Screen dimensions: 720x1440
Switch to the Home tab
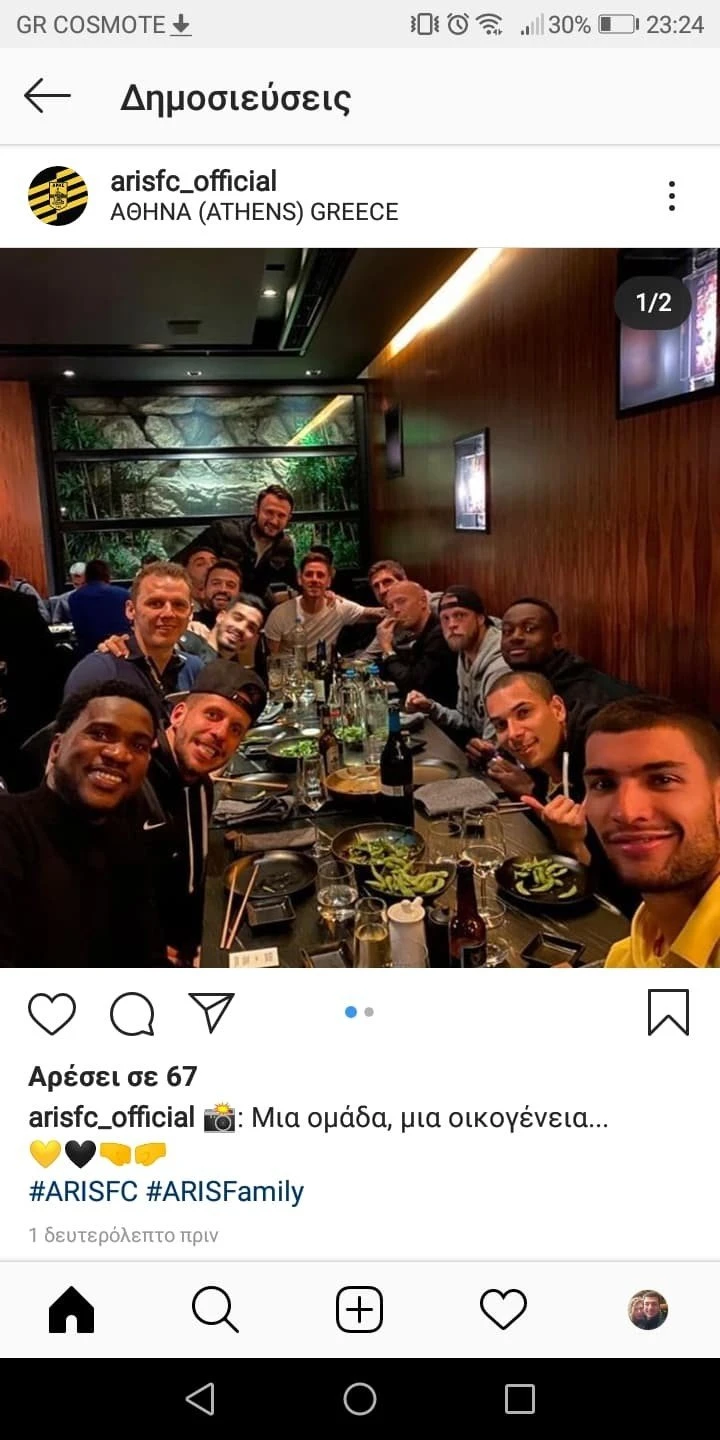pyautogui.click(x=71, y=1309)
